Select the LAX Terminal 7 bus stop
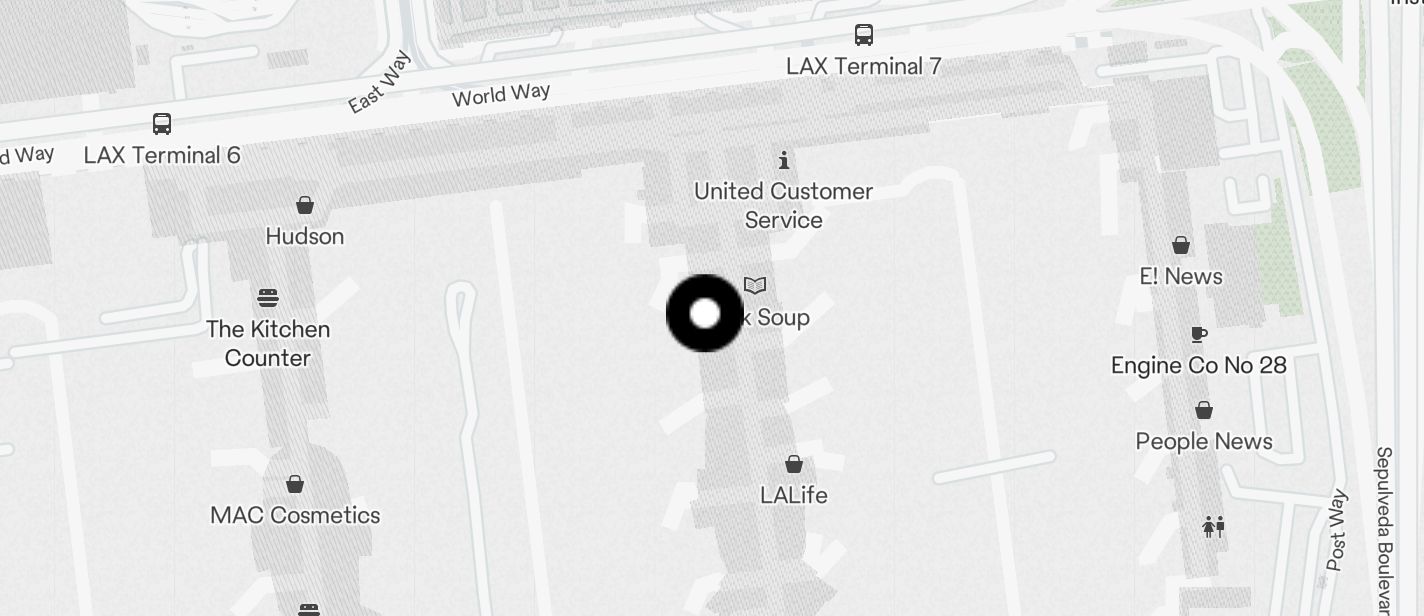This screenshot has height=616, width=1424. tap(864, 36)
